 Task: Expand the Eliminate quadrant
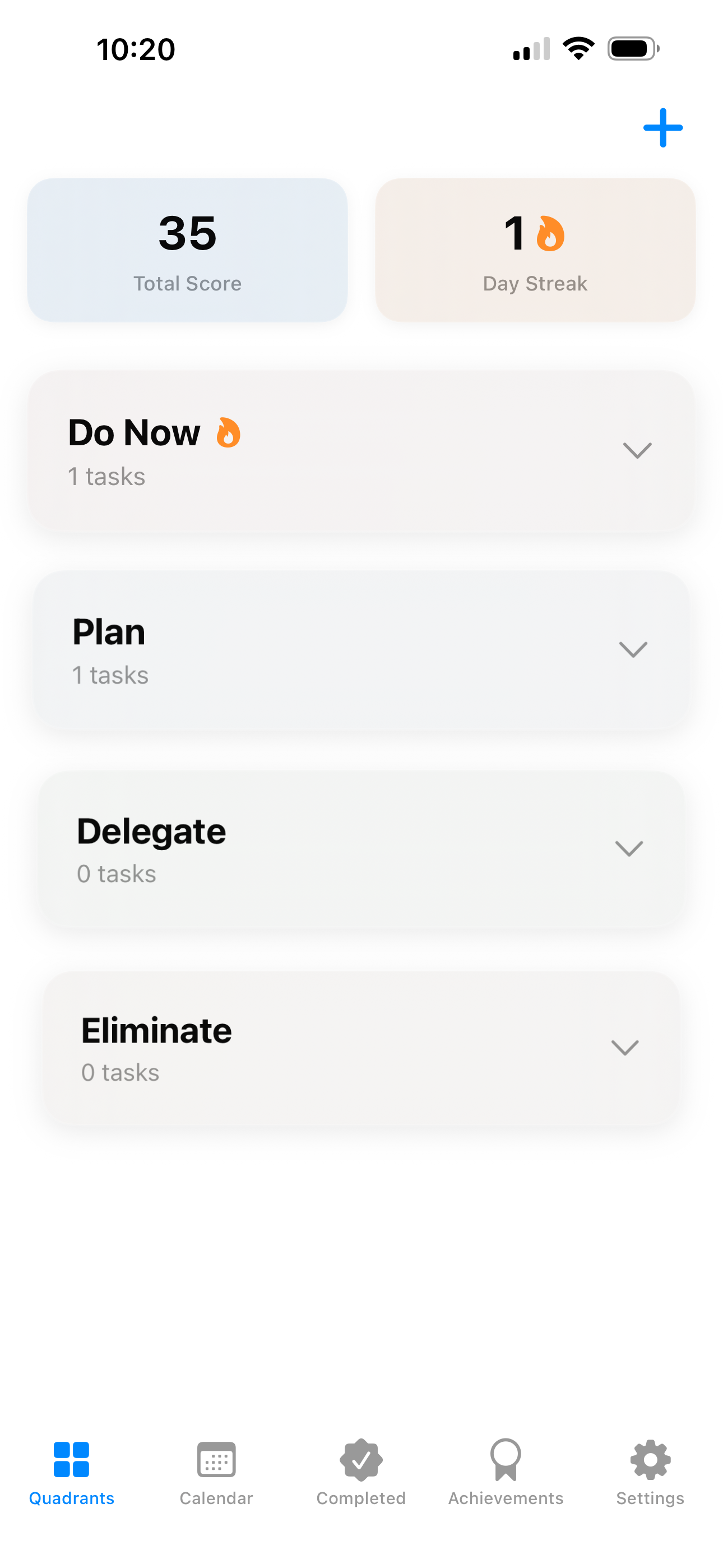[x=625, y=1048]
